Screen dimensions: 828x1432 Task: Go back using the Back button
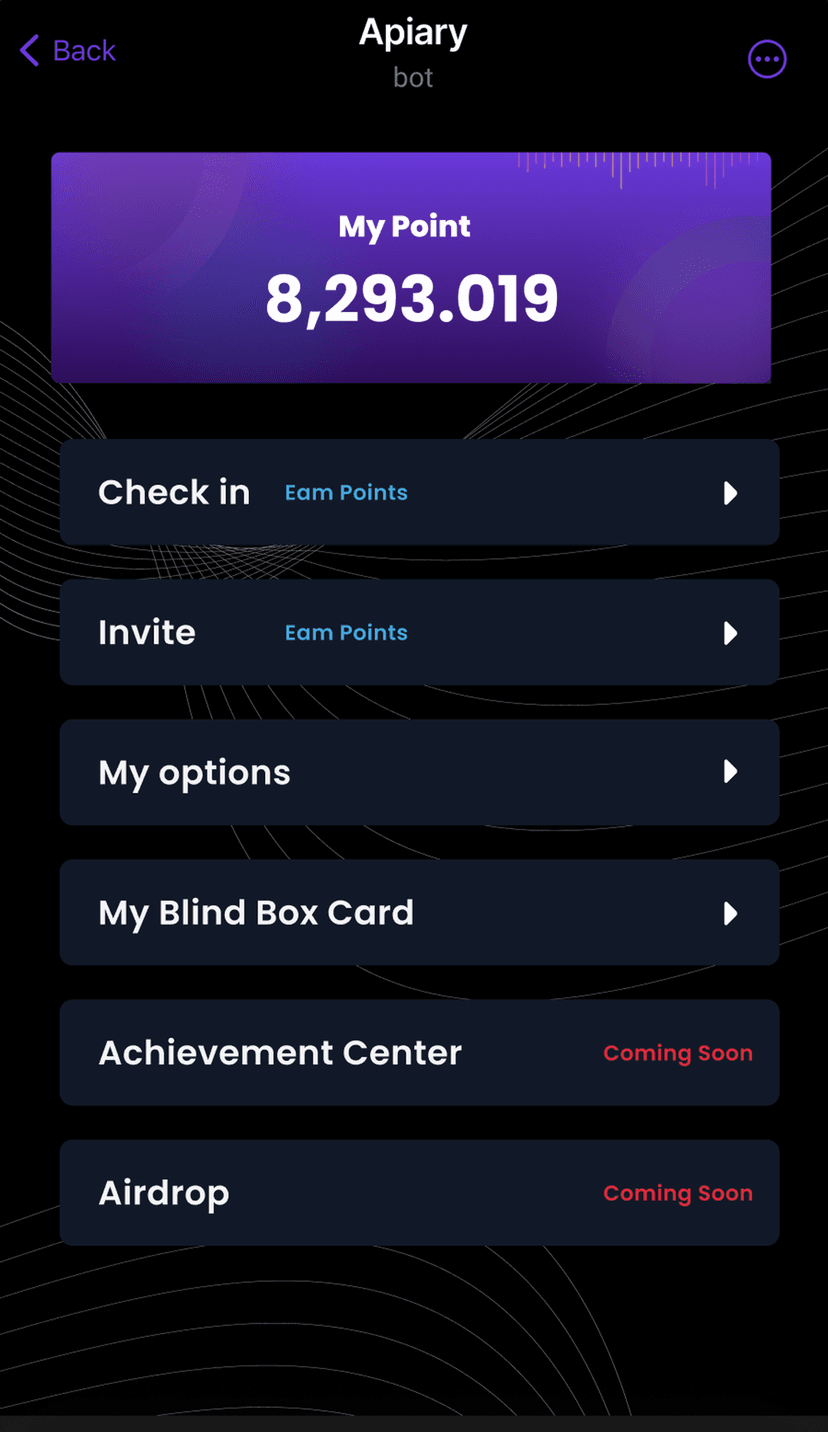click(68, 50)
